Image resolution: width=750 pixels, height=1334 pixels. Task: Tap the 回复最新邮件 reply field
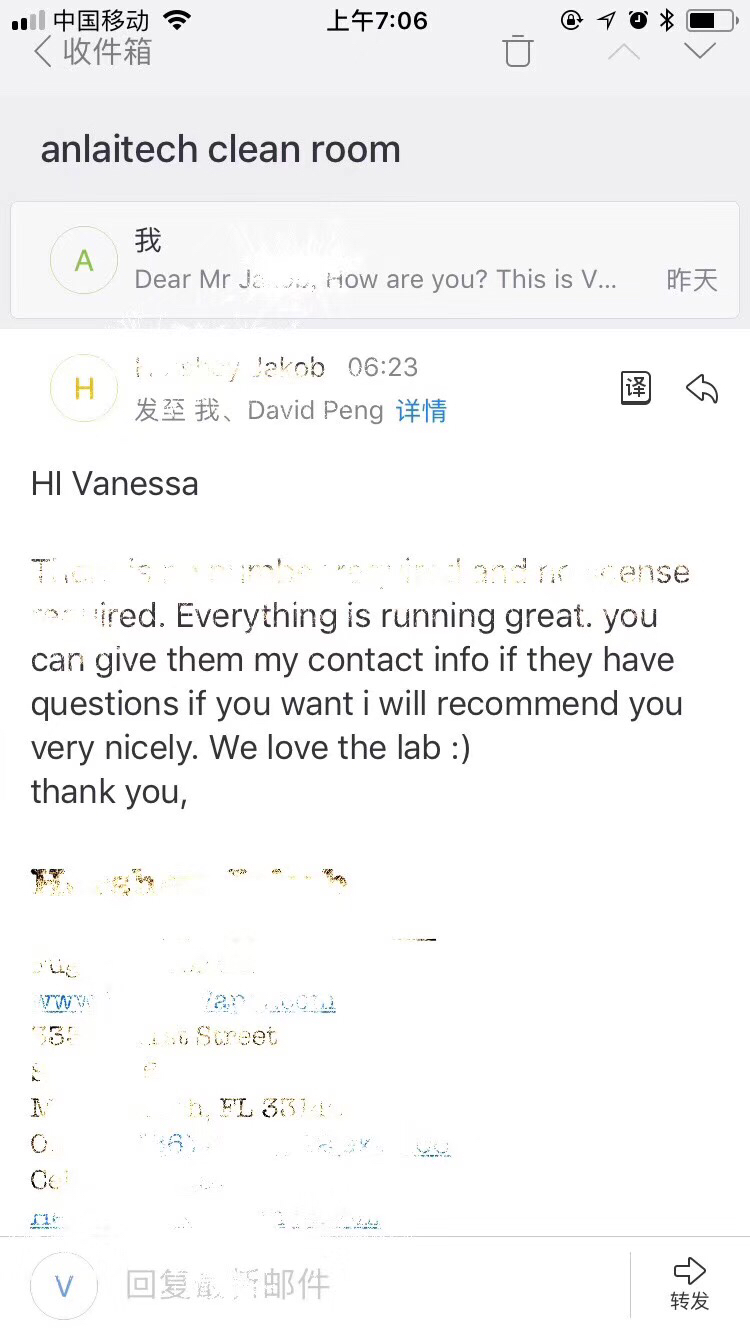[330, 1285]
